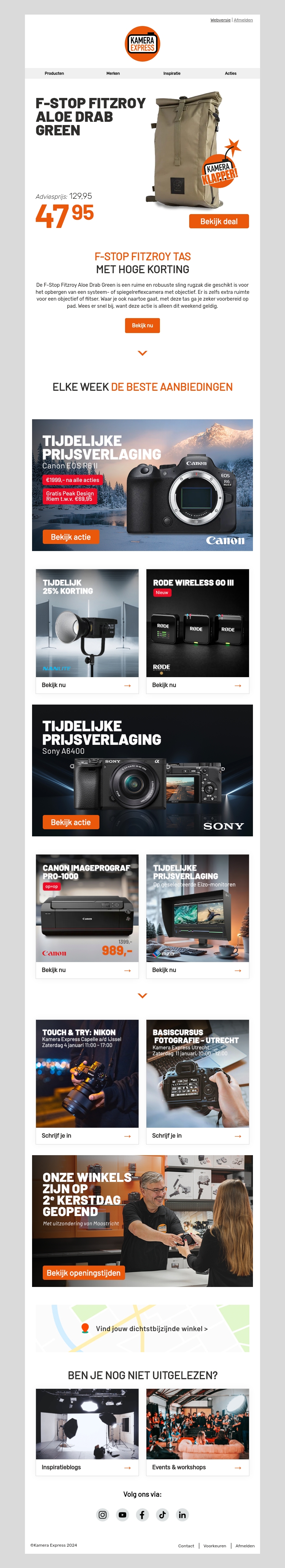The height and width of the screenshot is (1568, 285).
Task: Open the Canon imagePROGRAF PRO-1000 card
Action: (x=87, y=970)
